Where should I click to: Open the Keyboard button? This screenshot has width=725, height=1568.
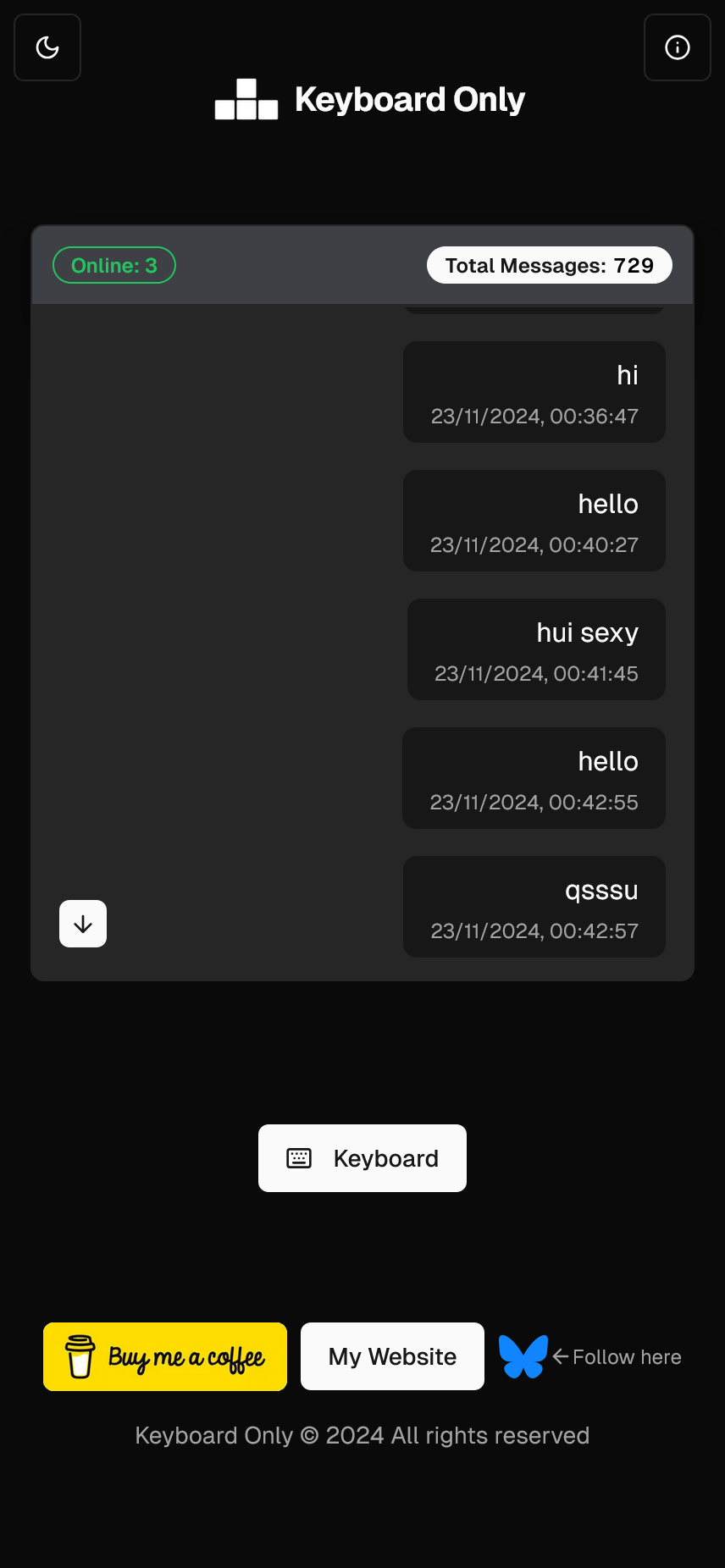pos(362,1158)
